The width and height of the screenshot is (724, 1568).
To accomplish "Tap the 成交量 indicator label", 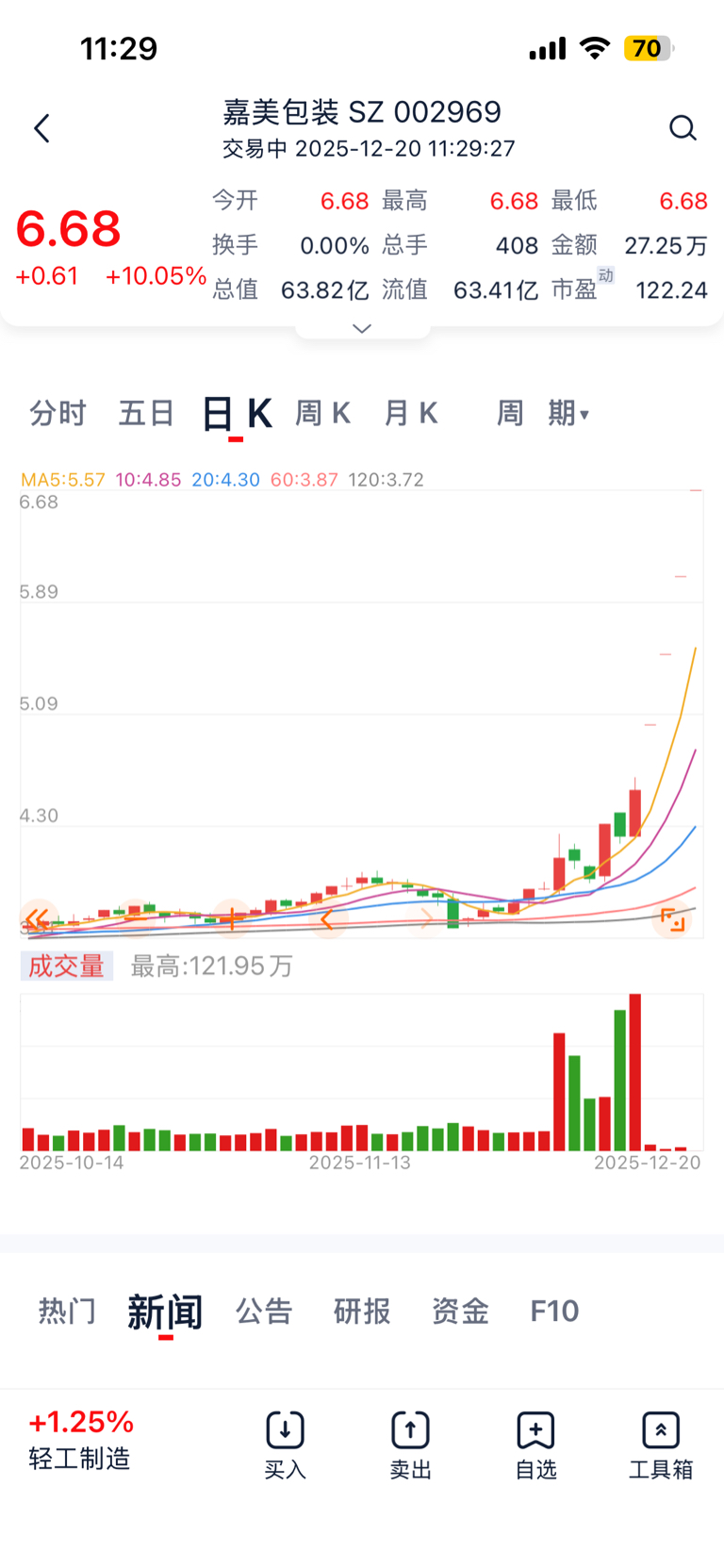I will point(66,966).
